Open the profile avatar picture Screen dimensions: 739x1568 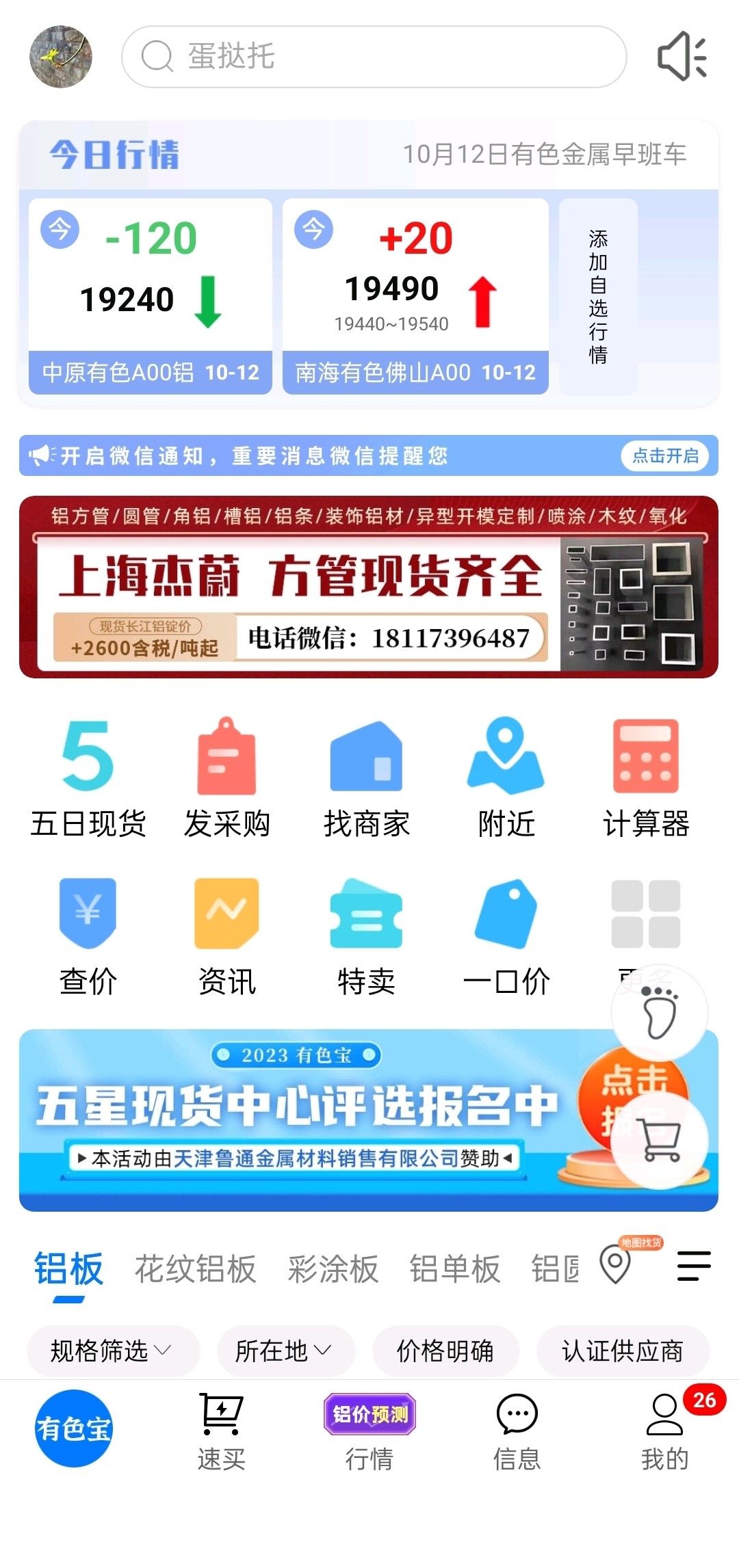tap(61, 57)
